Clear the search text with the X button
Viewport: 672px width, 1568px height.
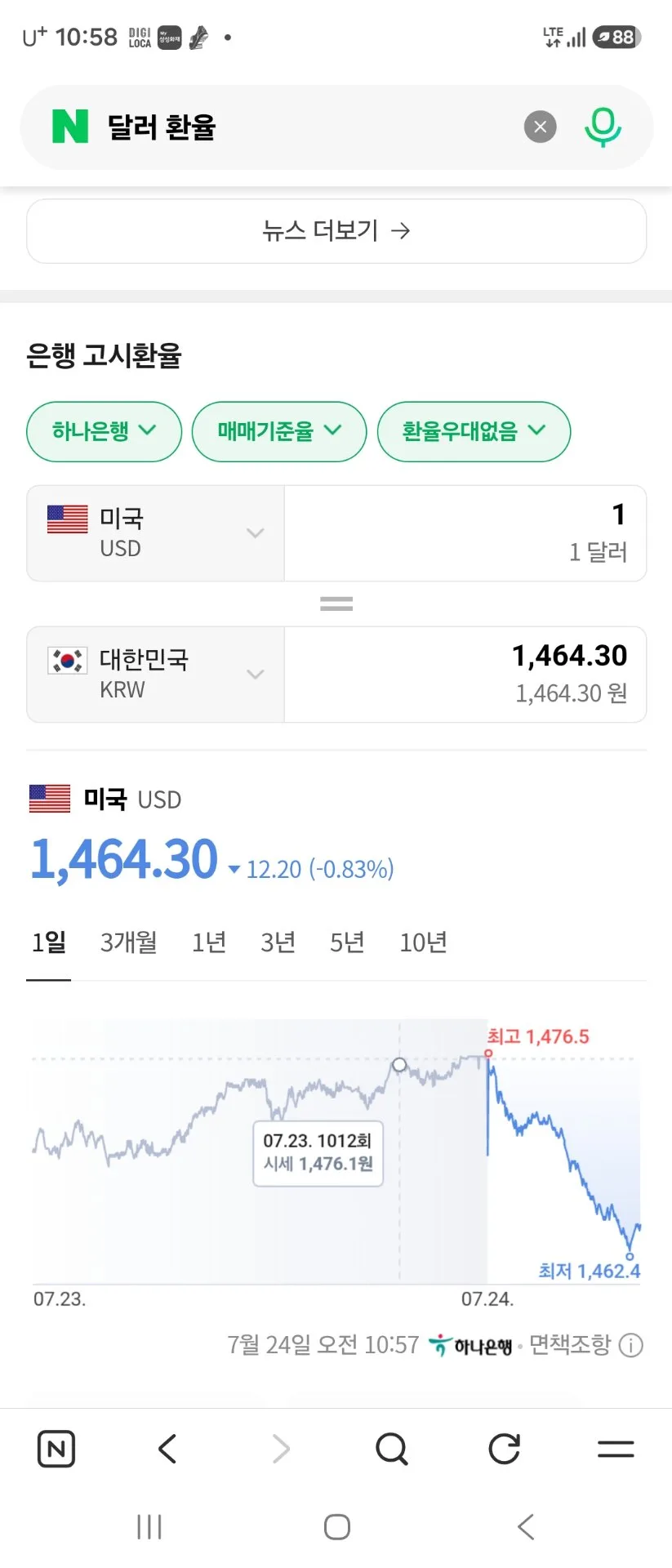[540, 127]
